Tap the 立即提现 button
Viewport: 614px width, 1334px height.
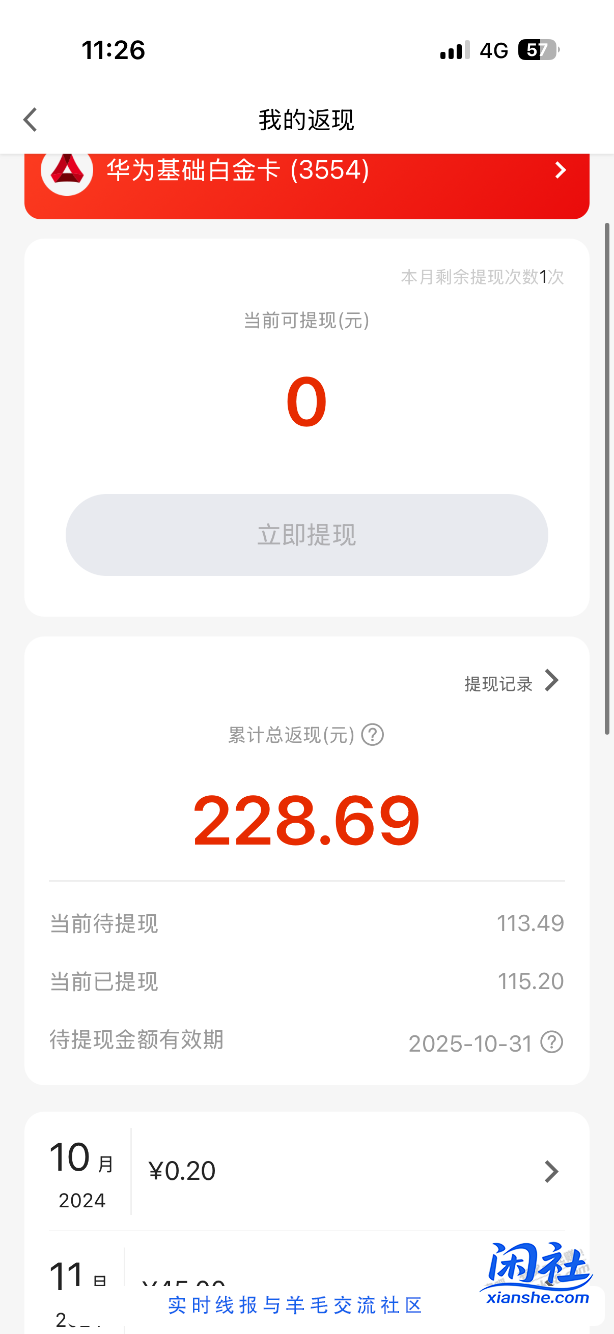[x=306, y=535]
